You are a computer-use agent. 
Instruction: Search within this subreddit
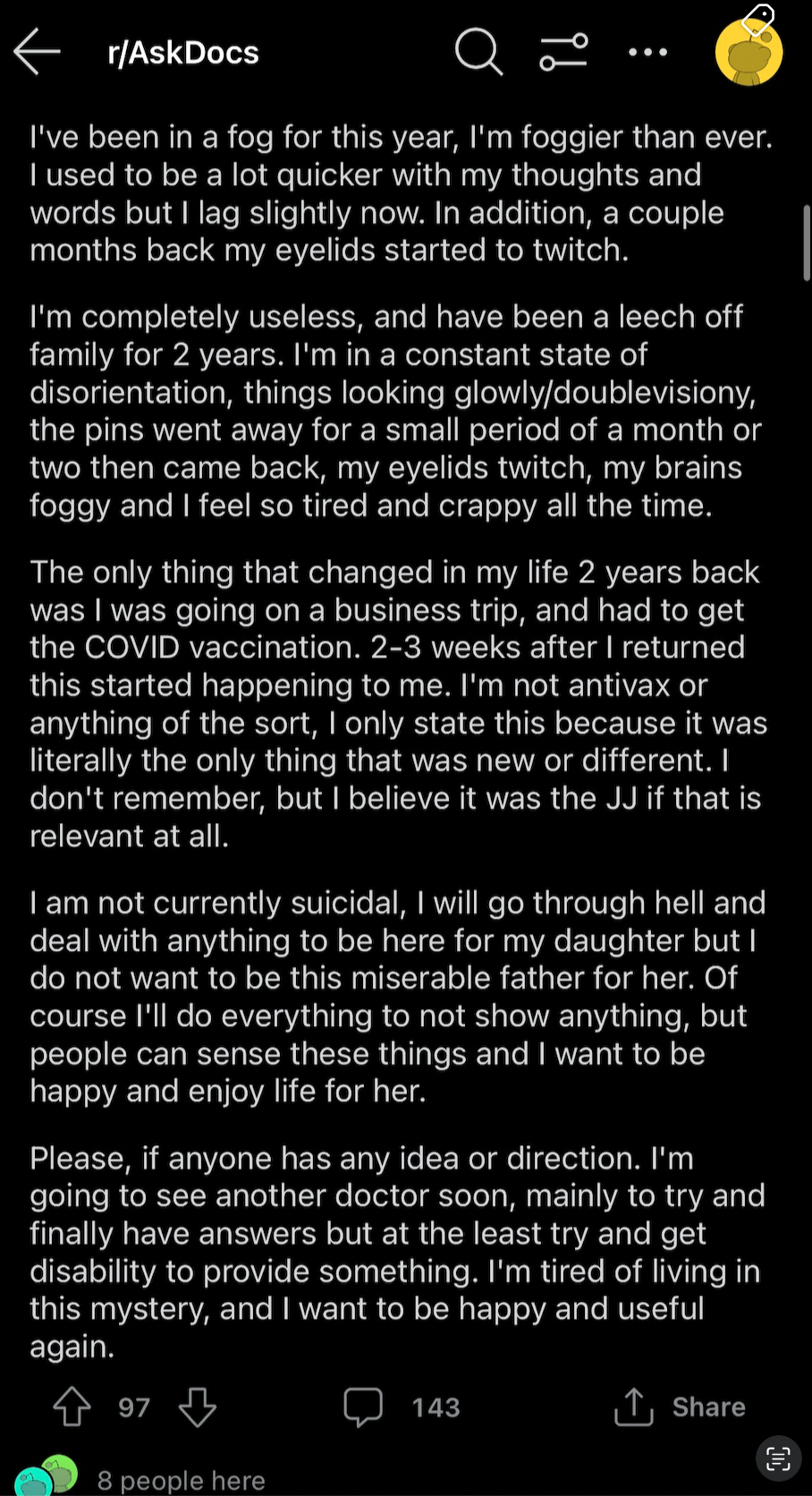(478, 52)
